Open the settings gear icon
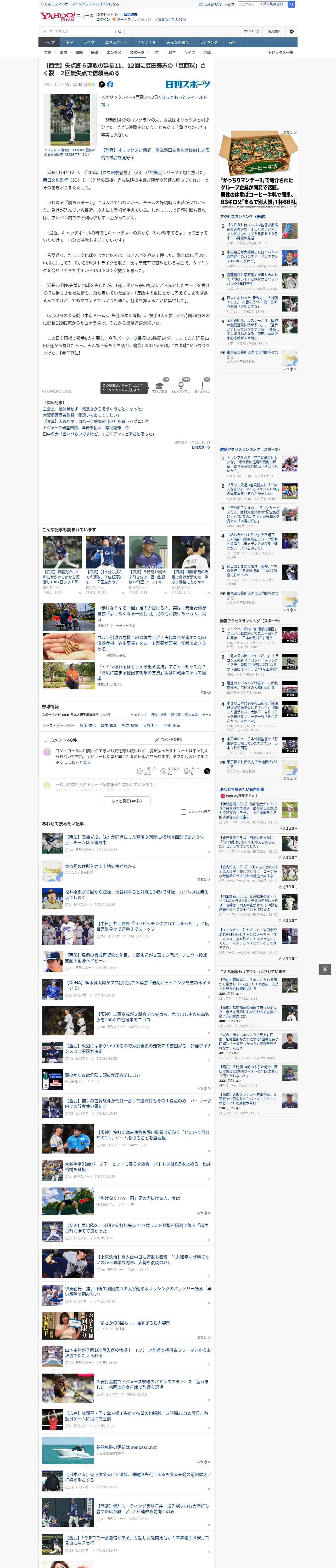Image resolution: width=336 pixels, height=1568 pixels. pyautogui.click(x=292, y=31)
